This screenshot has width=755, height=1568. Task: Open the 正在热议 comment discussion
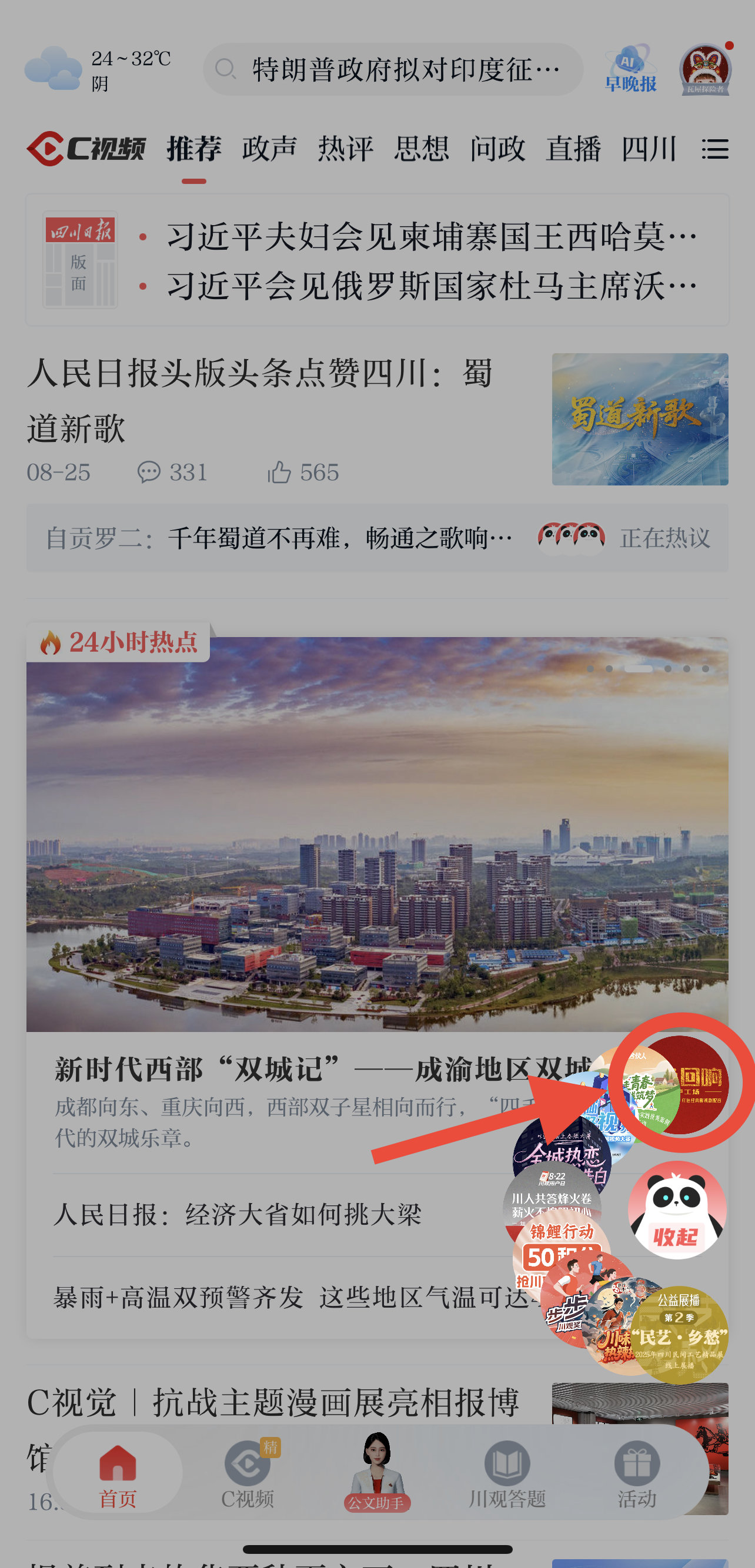click(664, 538)
